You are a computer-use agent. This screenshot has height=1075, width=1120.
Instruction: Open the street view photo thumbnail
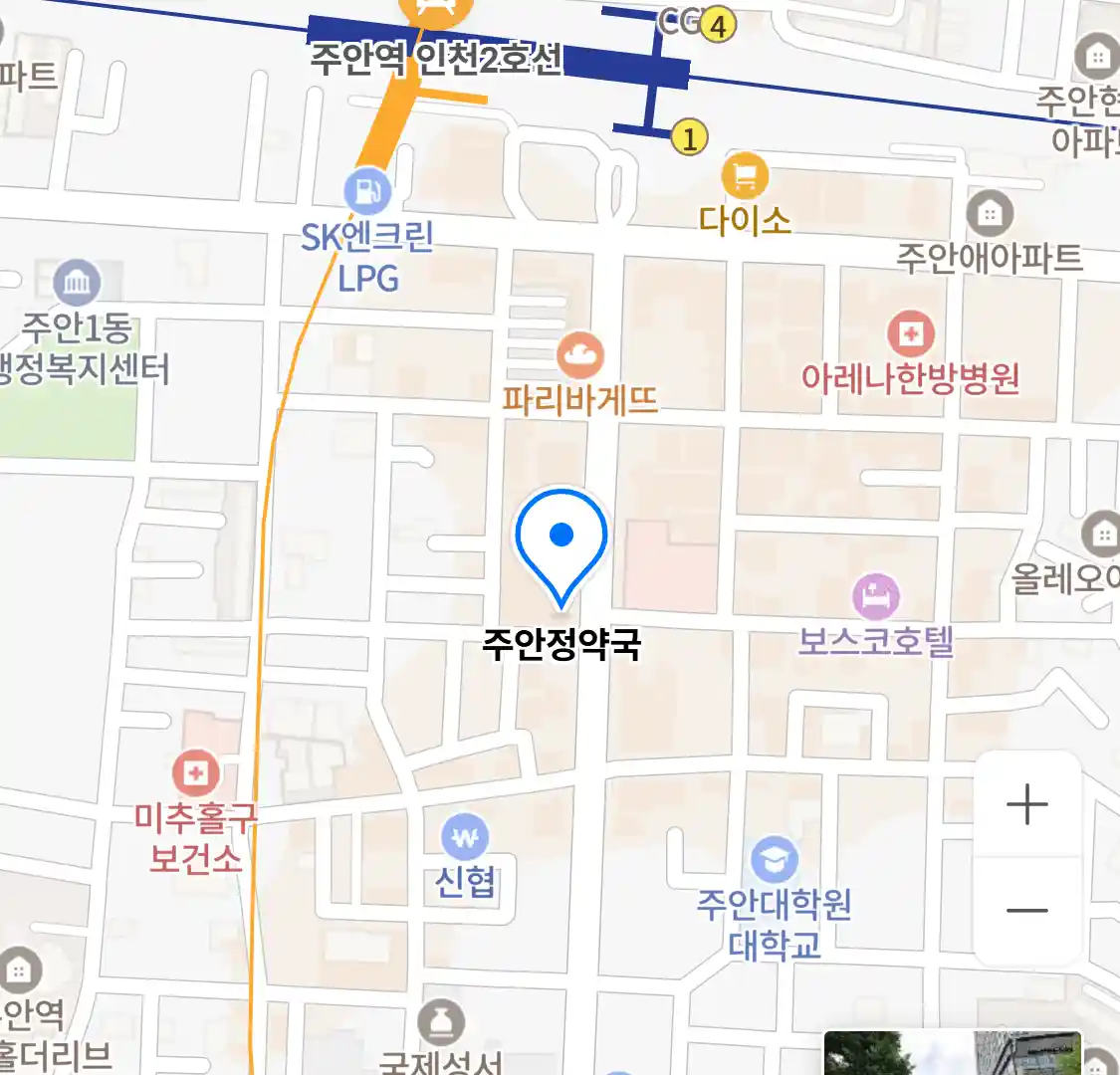pos(952,1053)
